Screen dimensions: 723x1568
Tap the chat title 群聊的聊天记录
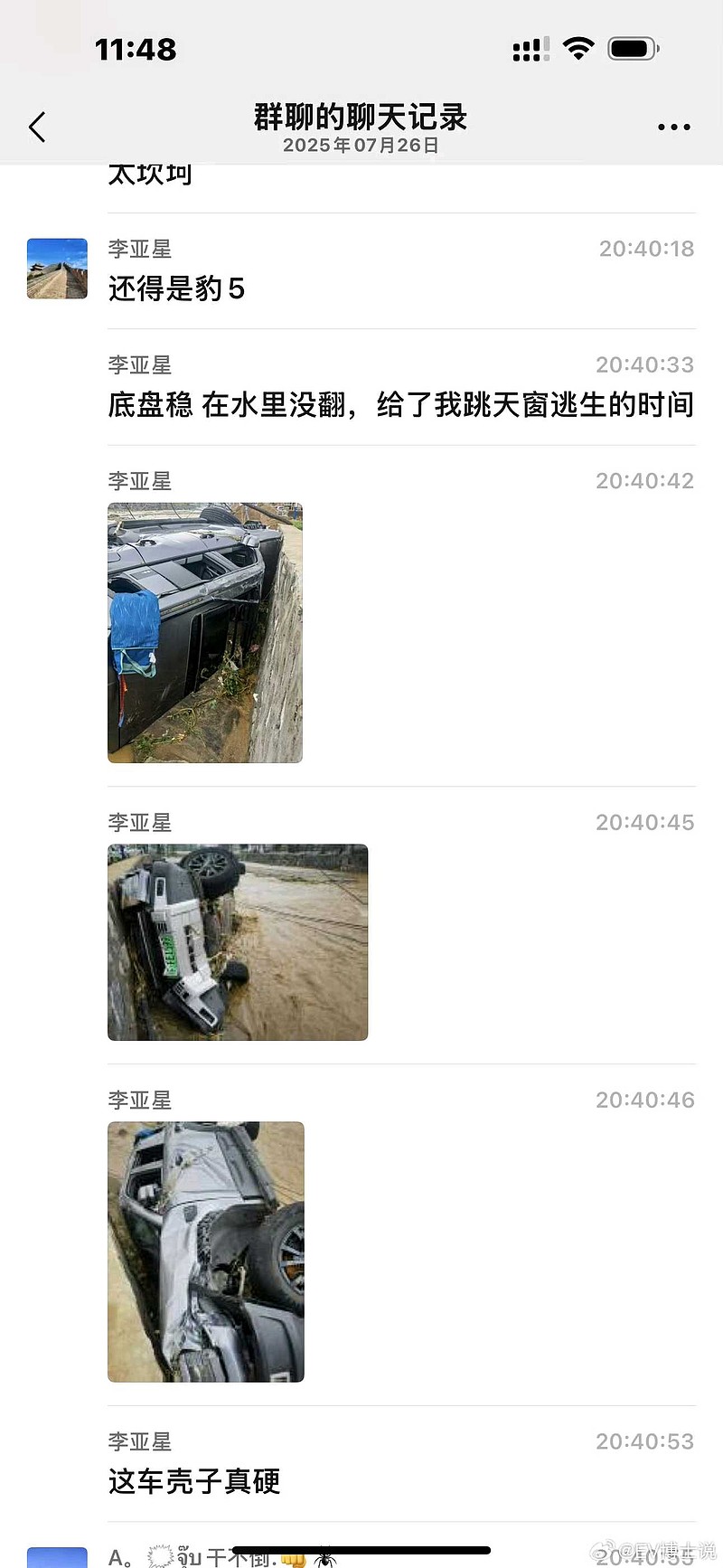point(361,118)
